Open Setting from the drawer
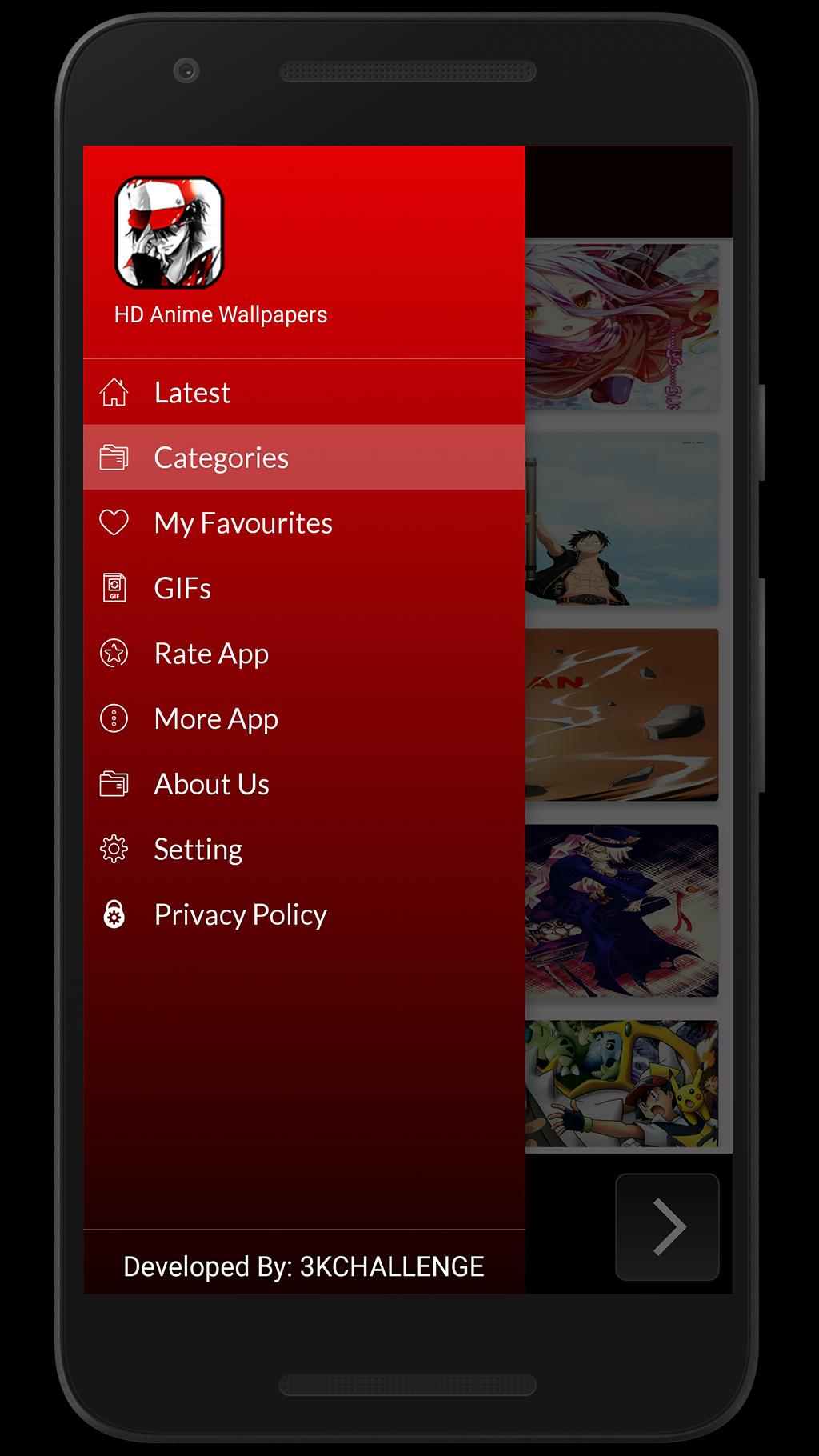 tap(198, 849)
